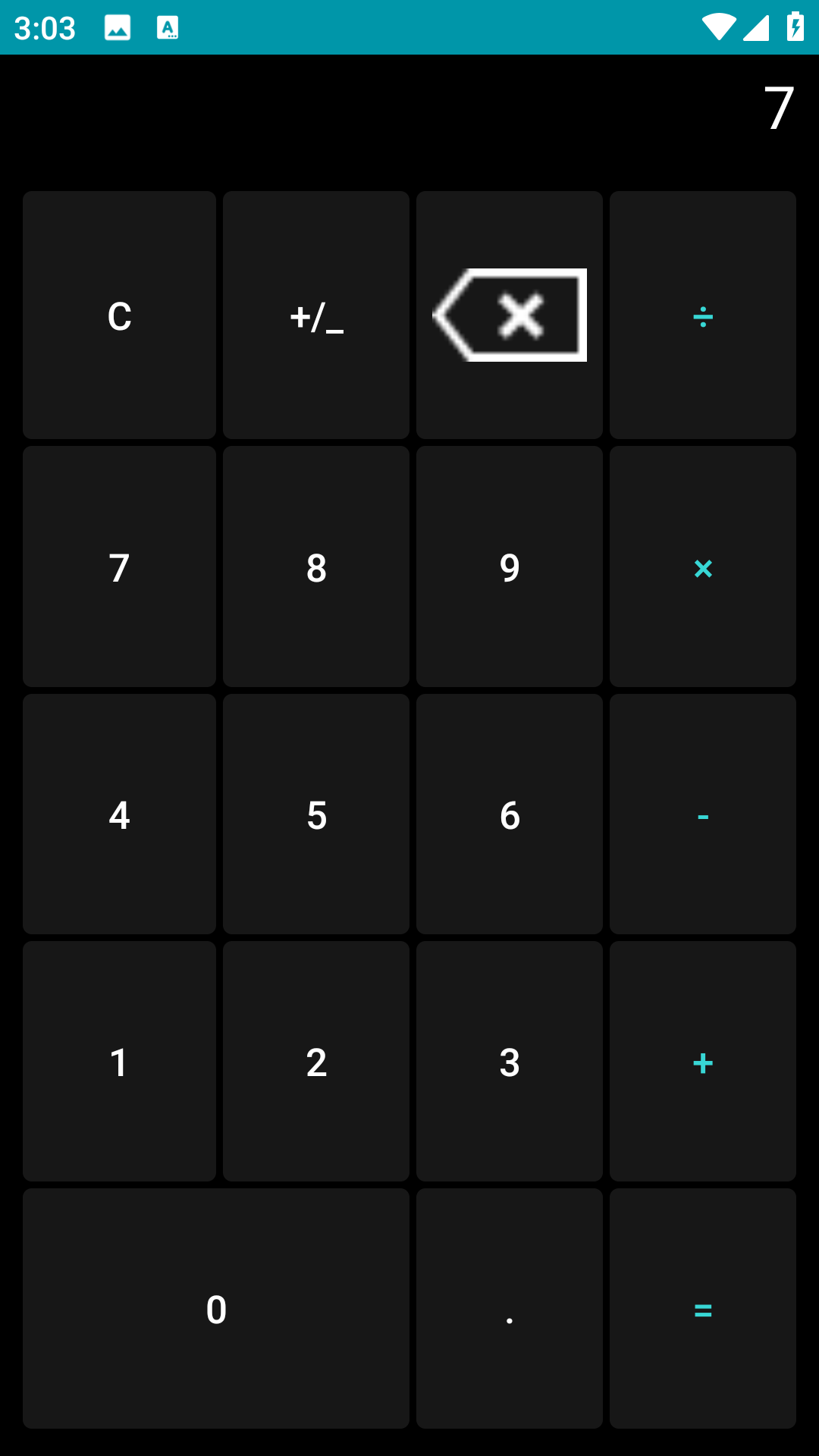The width and height of the screenshot is (819, 1456).
Task: Delete the last digit with backspace
Action: tap(510, 315)
